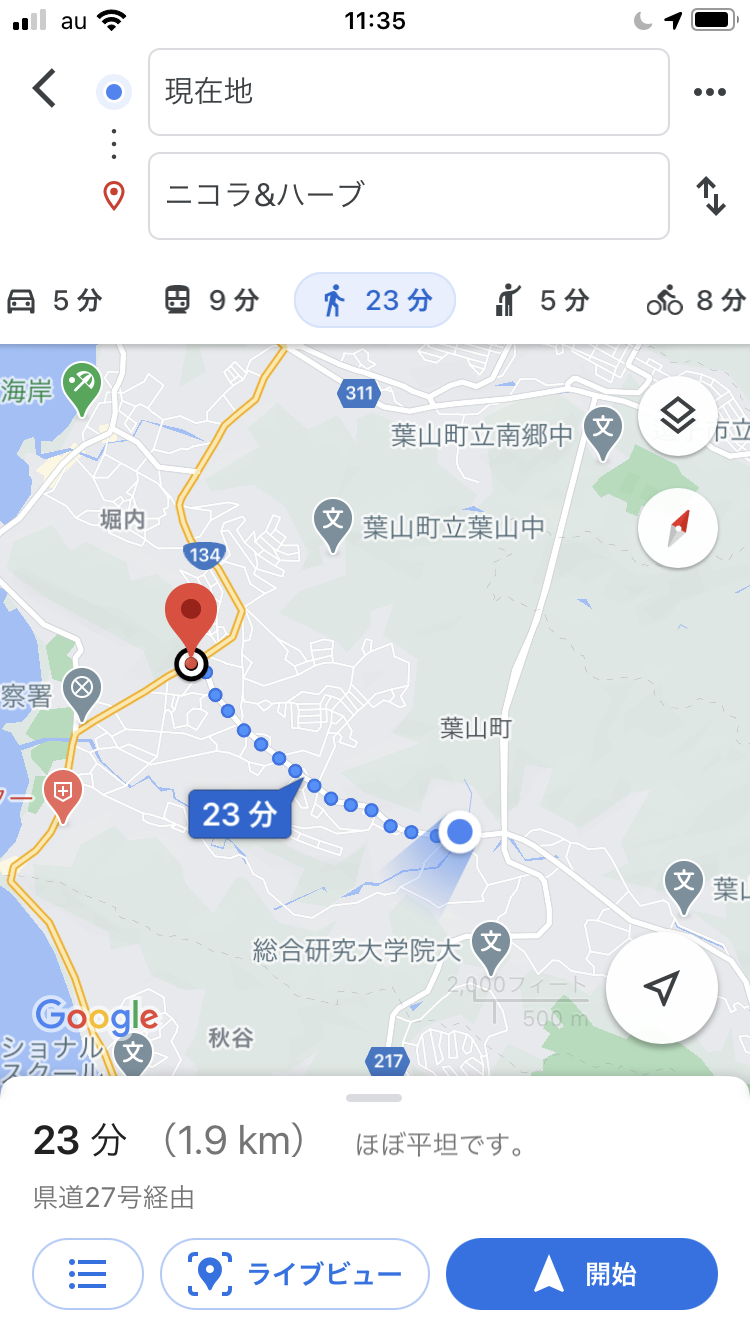Switch to driving mode 5分
Viewport: 750px width, 1334px height.
pyautogui.click(x=55, y=300)
